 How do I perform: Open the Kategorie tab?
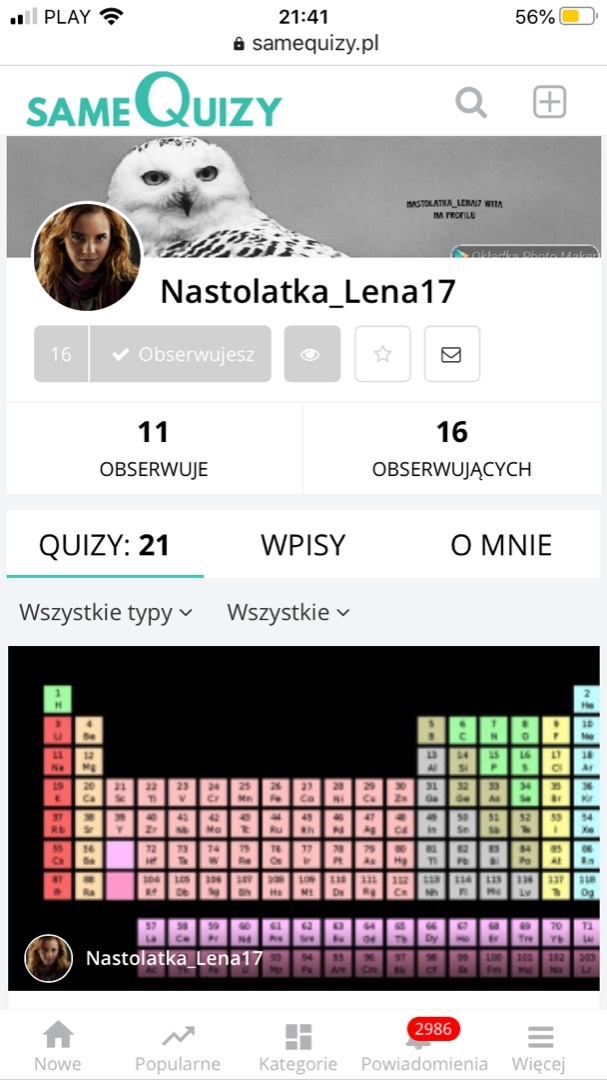(x=298, y=1047)
